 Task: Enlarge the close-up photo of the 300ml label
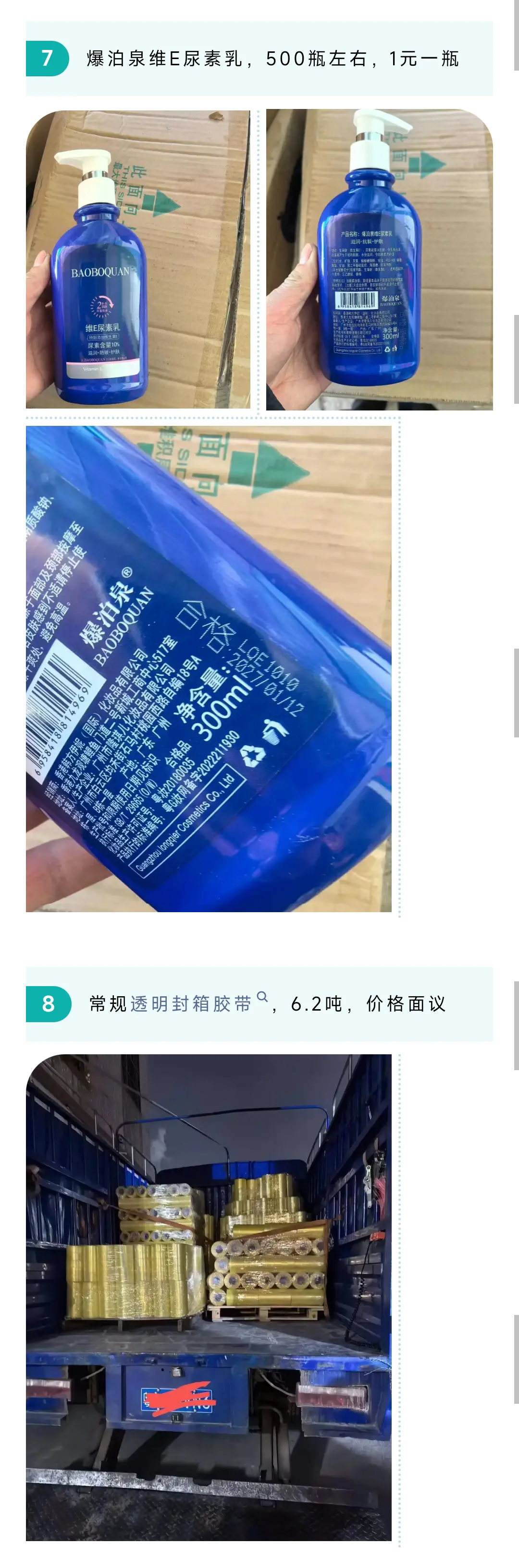click(x=209, y=668)
